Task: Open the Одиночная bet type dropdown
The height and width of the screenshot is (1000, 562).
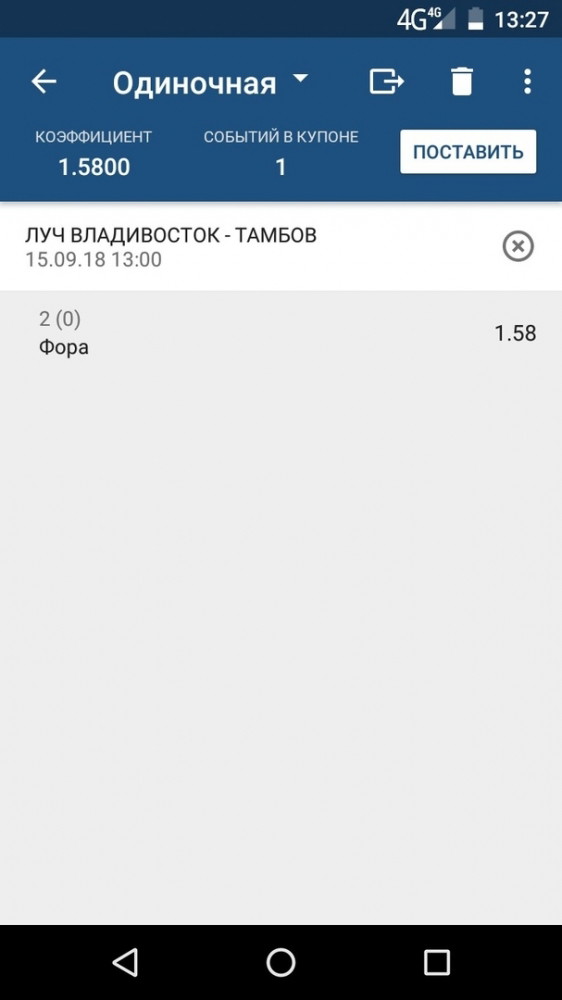Action: click(x=211, y=83)
